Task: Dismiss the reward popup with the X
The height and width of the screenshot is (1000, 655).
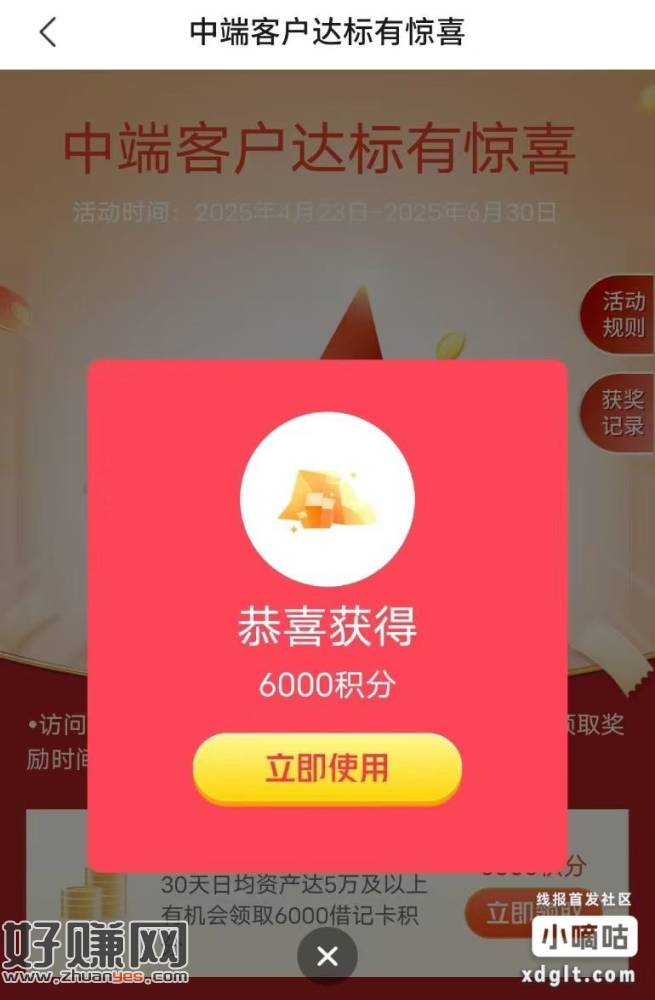Action: pos(327,957)
